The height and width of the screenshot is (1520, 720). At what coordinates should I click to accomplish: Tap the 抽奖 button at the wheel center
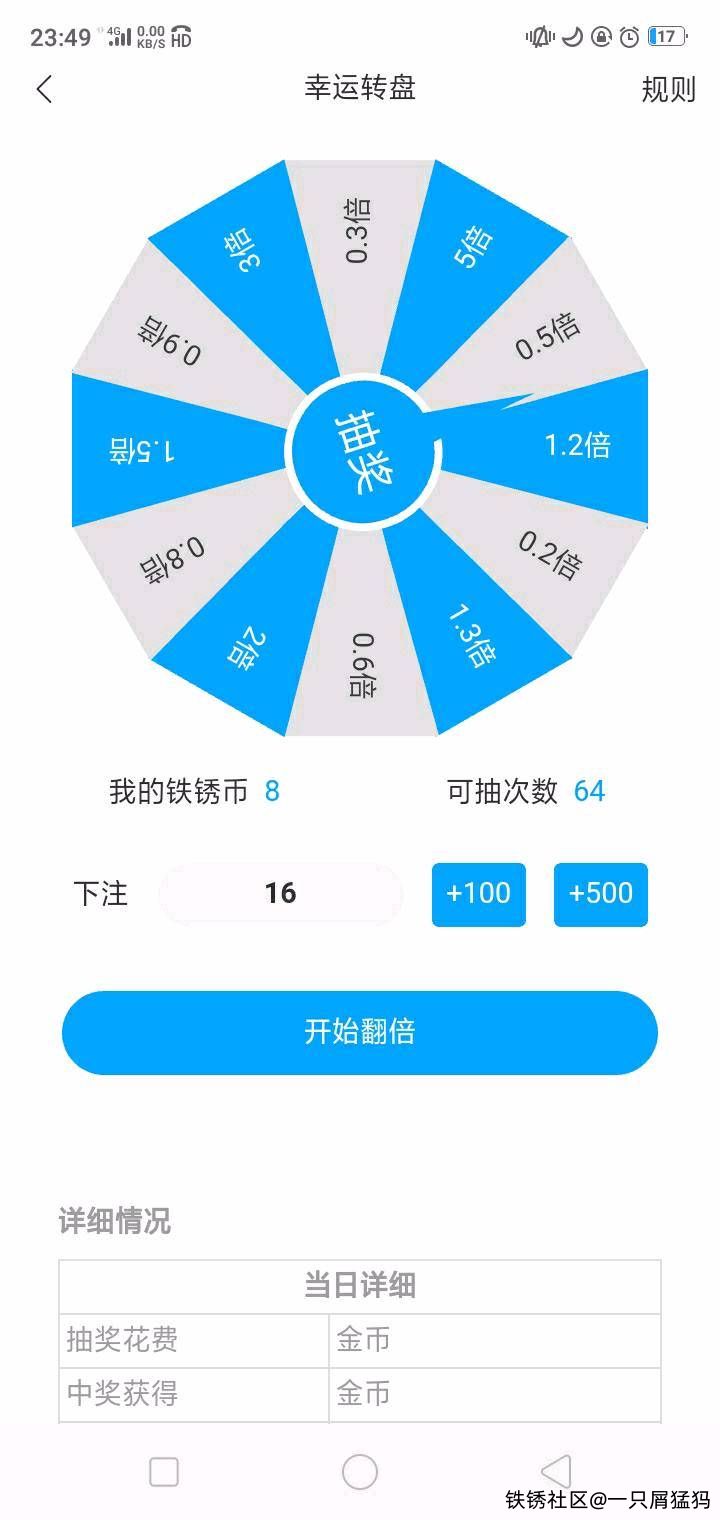(x=360, y=449)
